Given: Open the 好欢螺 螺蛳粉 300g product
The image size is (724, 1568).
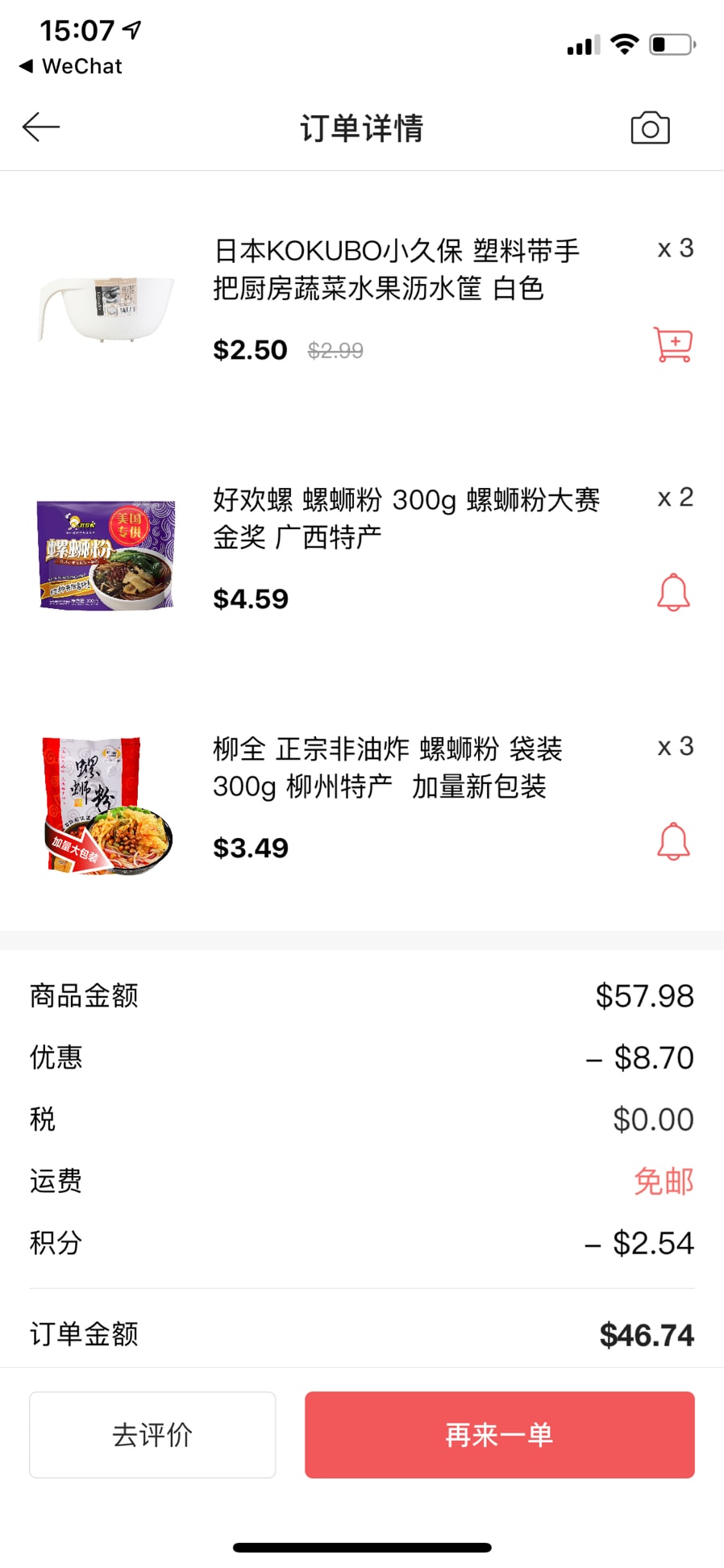Looking at the screenshot, I should [x=406, y=518].
